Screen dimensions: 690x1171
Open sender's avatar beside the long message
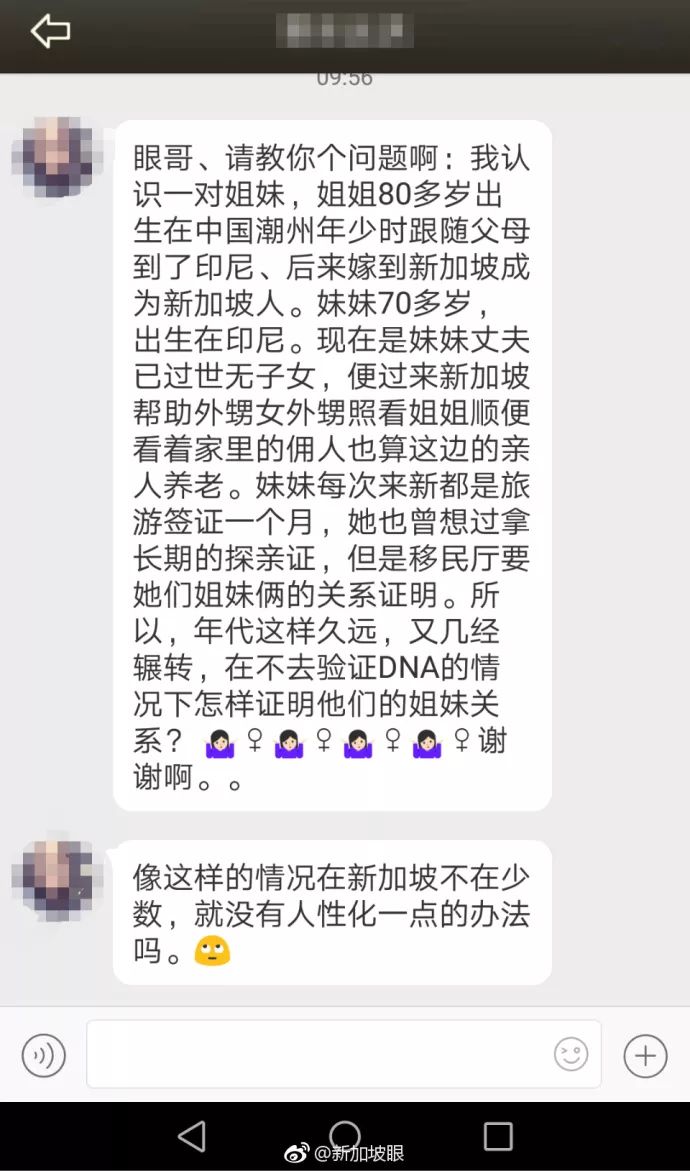pyautogui.click(x=58, y=158)
